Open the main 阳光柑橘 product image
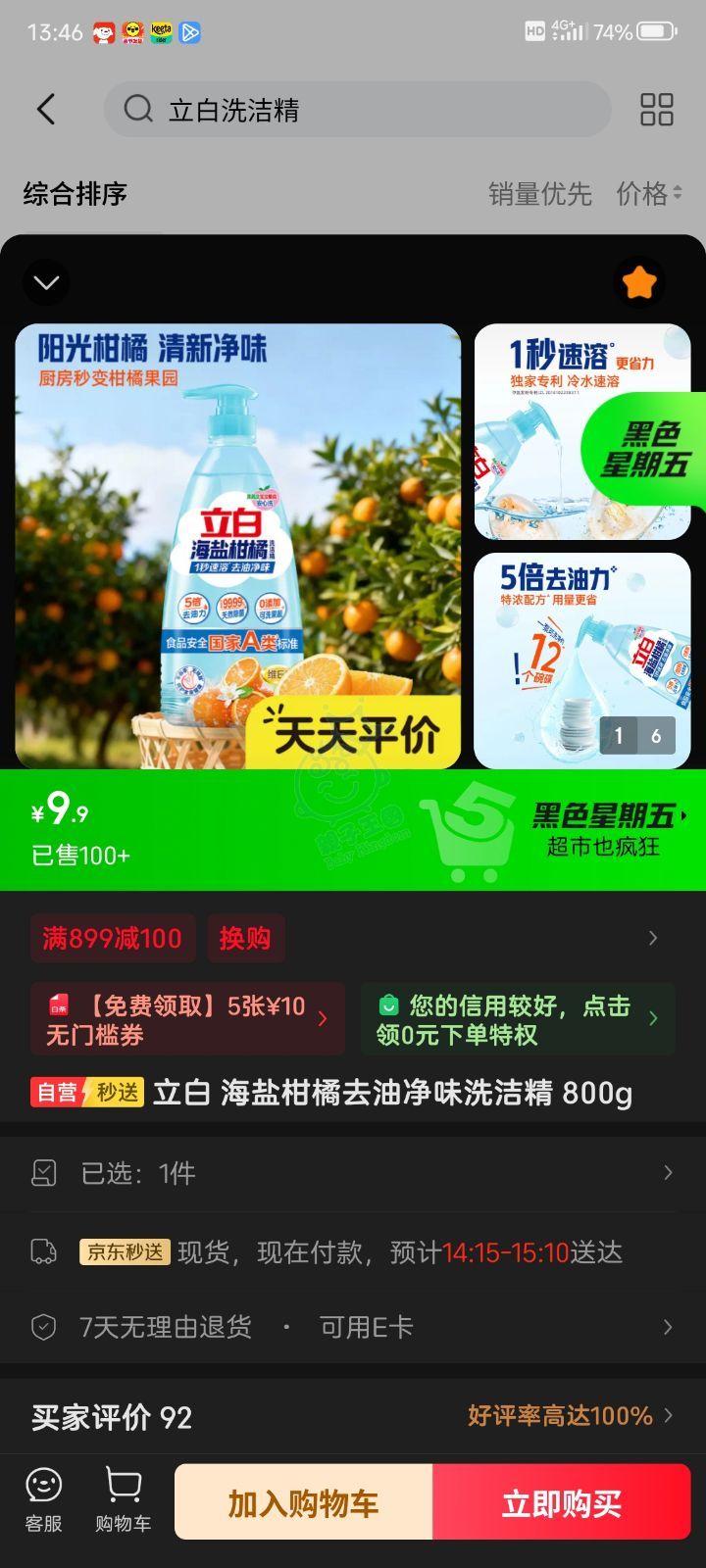The height and width of the screenshot is (1568, 706). 237,545
